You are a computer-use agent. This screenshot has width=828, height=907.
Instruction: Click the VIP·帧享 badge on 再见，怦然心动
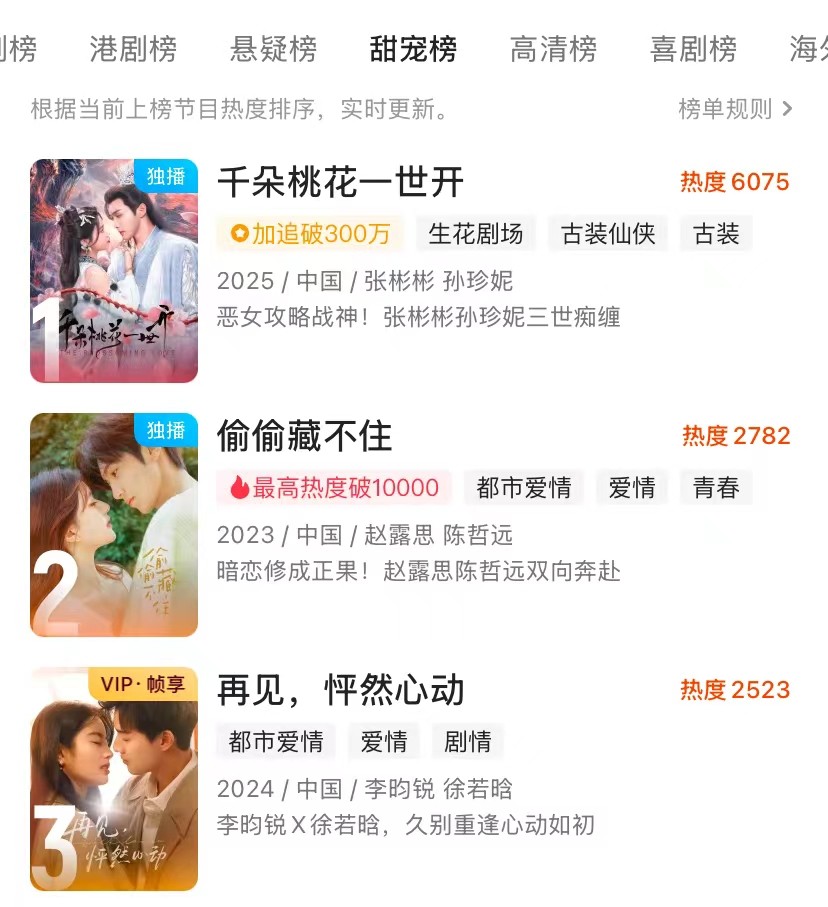point(145,685)
